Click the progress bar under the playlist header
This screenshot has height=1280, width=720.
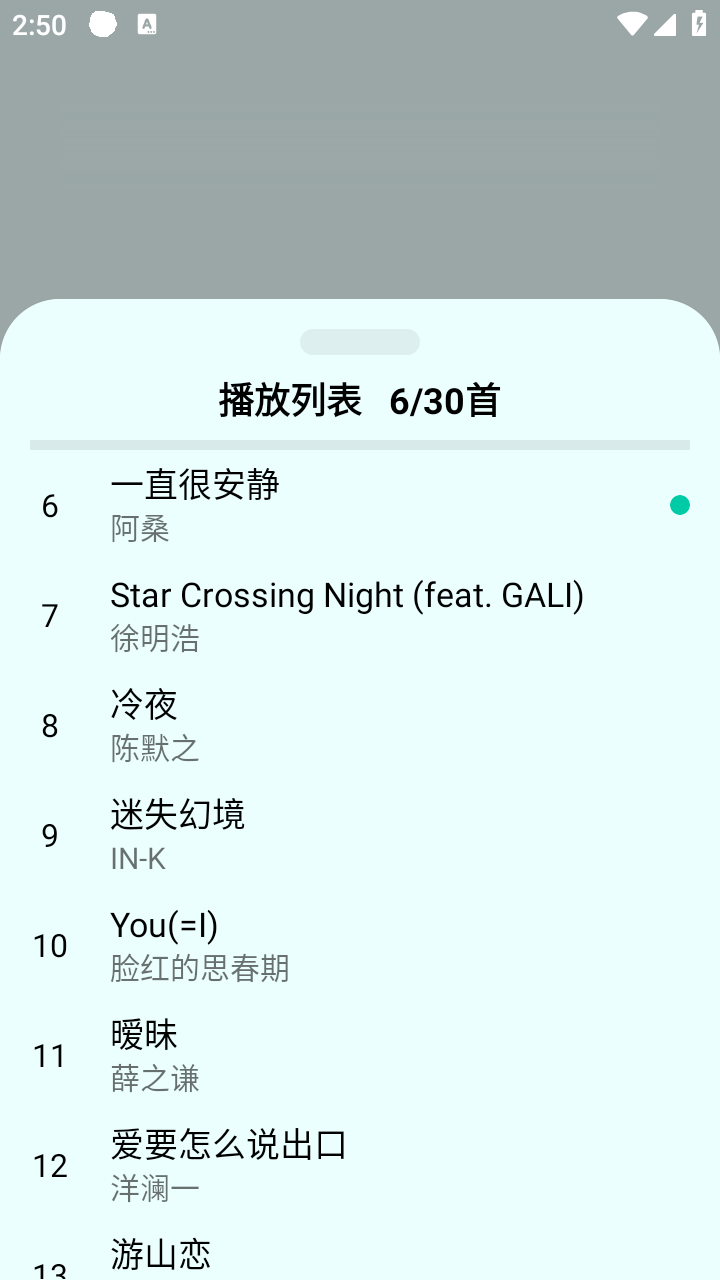coord(360,443)
